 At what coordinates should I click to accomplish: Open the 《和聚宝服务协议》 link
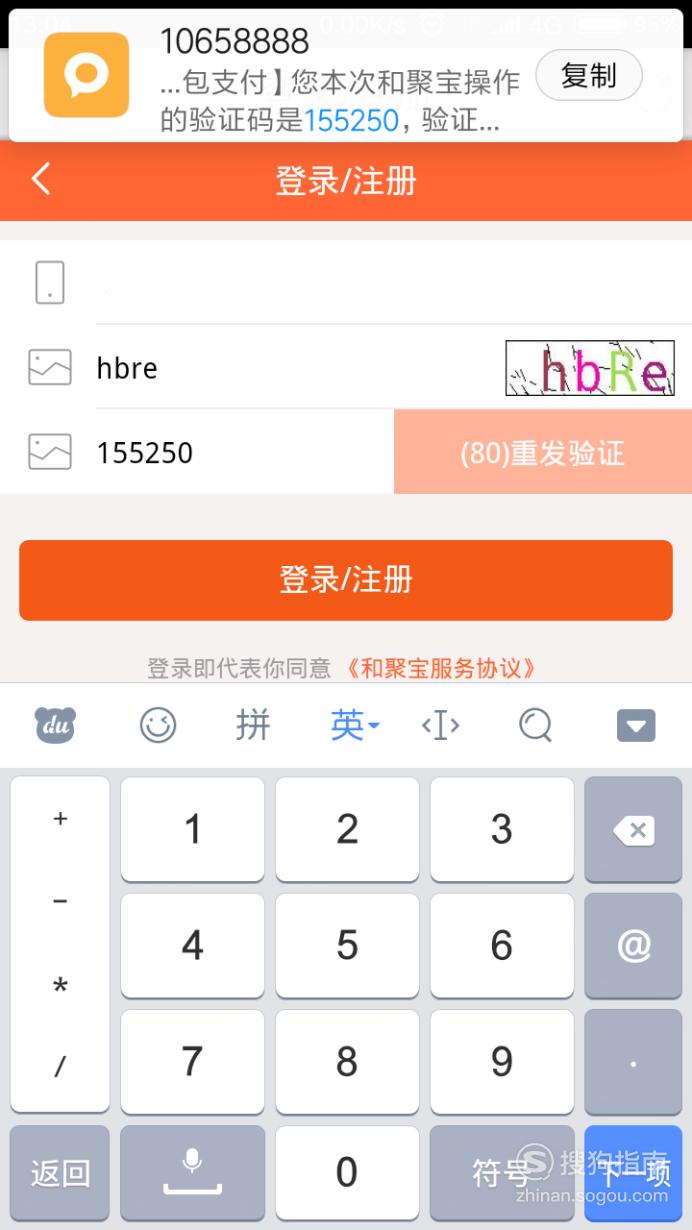[441, 668]
